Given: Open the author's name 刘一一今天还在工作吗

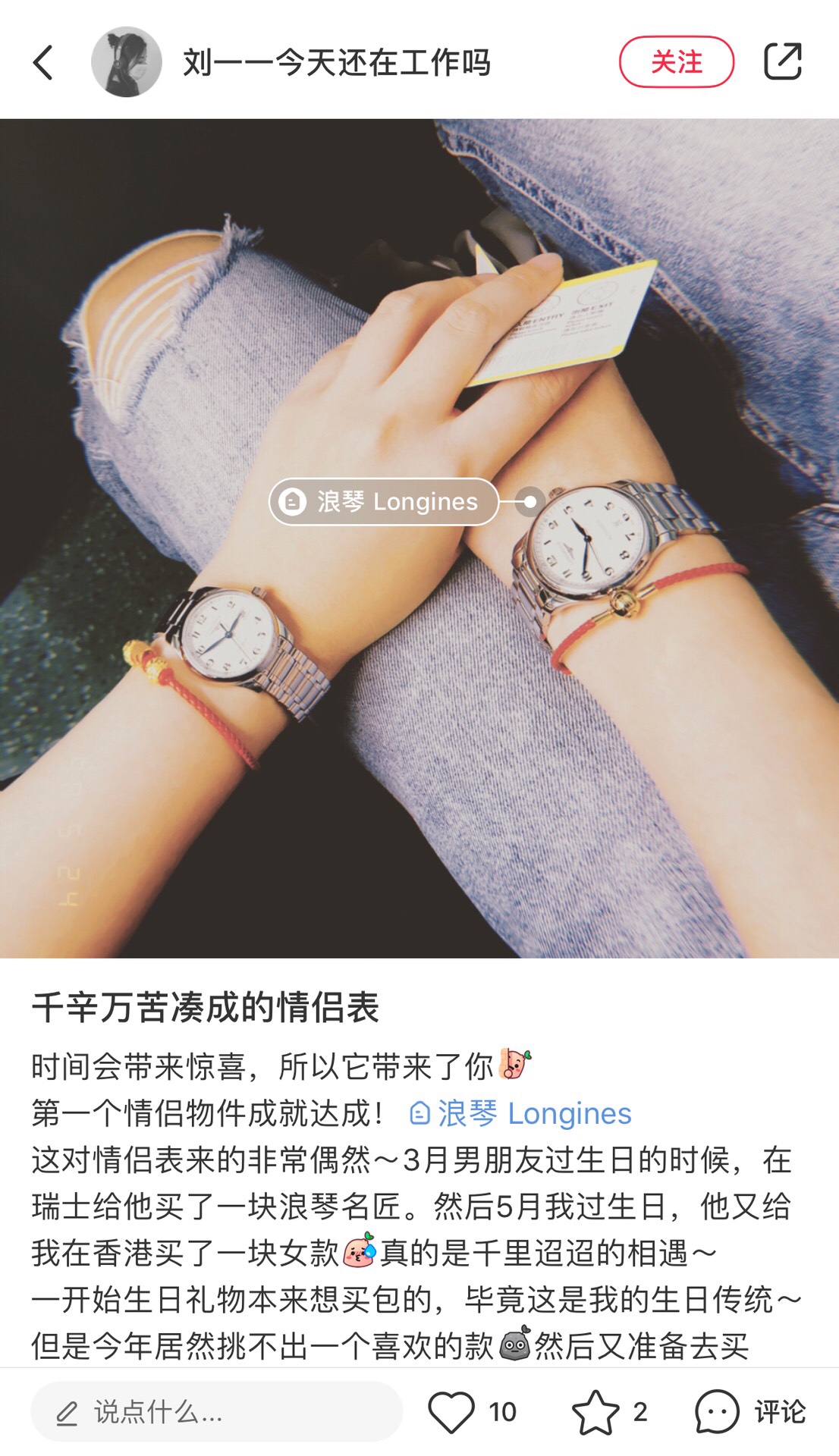Looking at the screenshot, I should tap(337, 62).
